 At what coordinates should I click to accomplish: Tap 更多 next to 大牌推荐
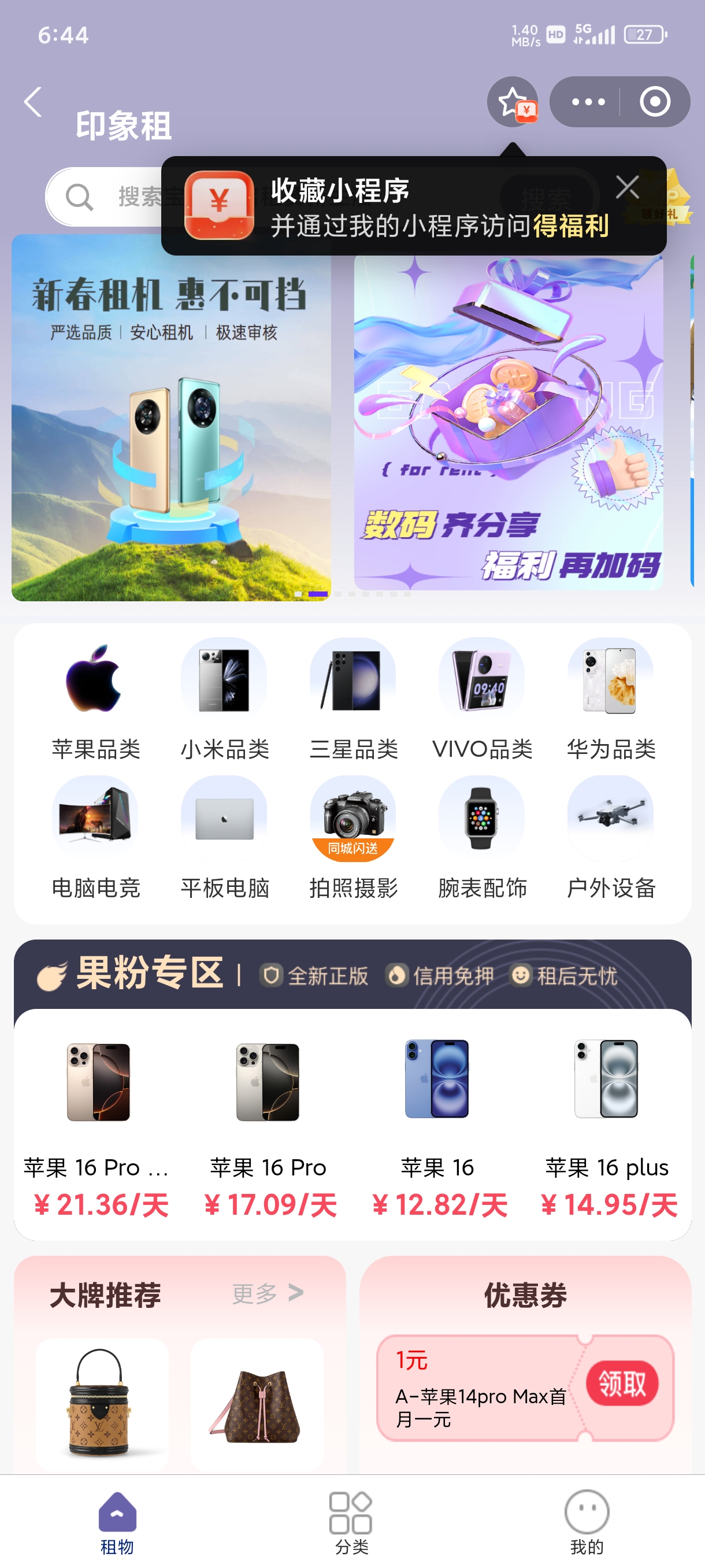(x=268, y=1293)
